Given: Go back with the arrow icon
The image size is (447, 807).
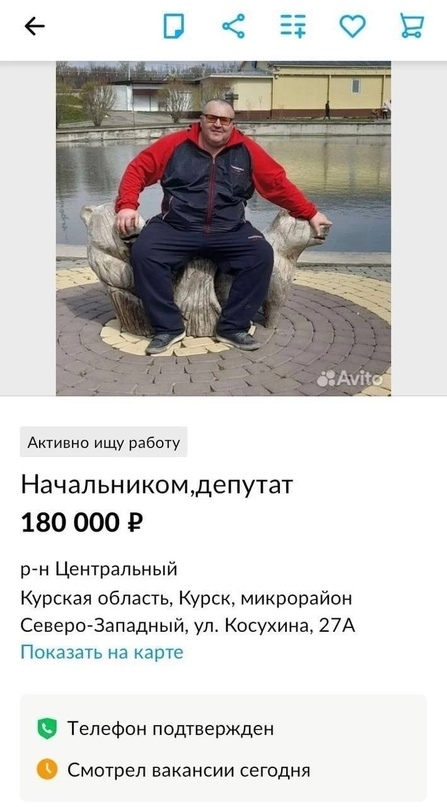Looking at the screenshot, I should pyautogui.click(x=34, y=26).
